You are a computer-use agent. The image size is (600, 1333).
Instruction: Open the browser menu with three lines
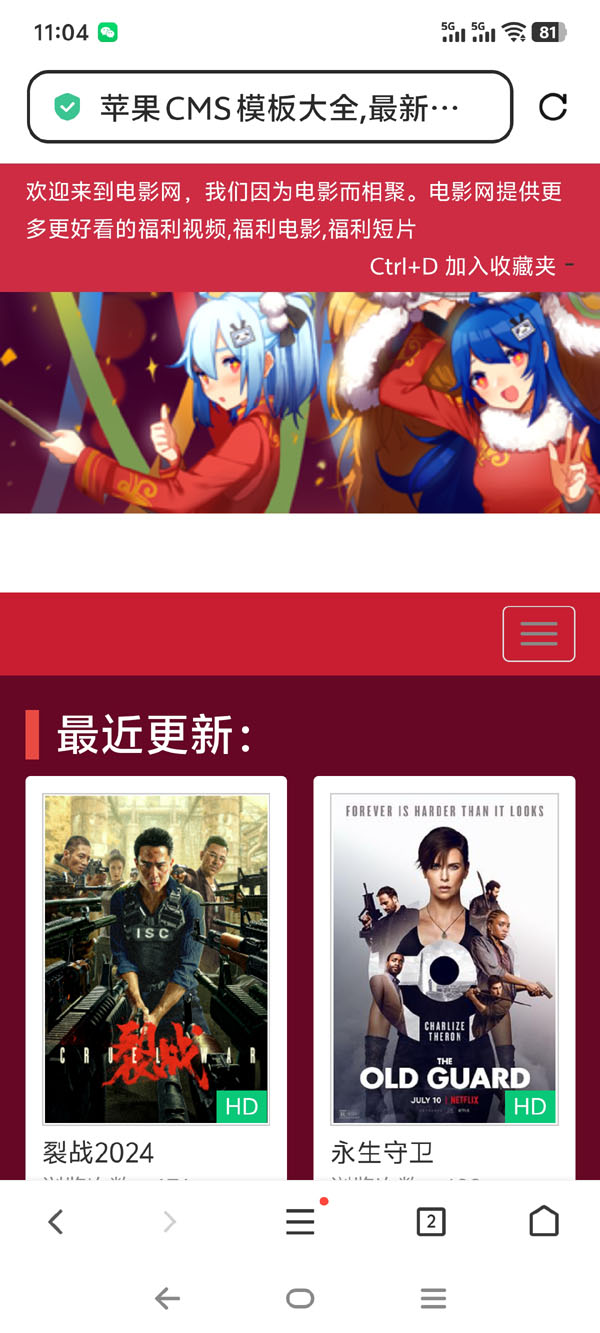coord(300,1221)
